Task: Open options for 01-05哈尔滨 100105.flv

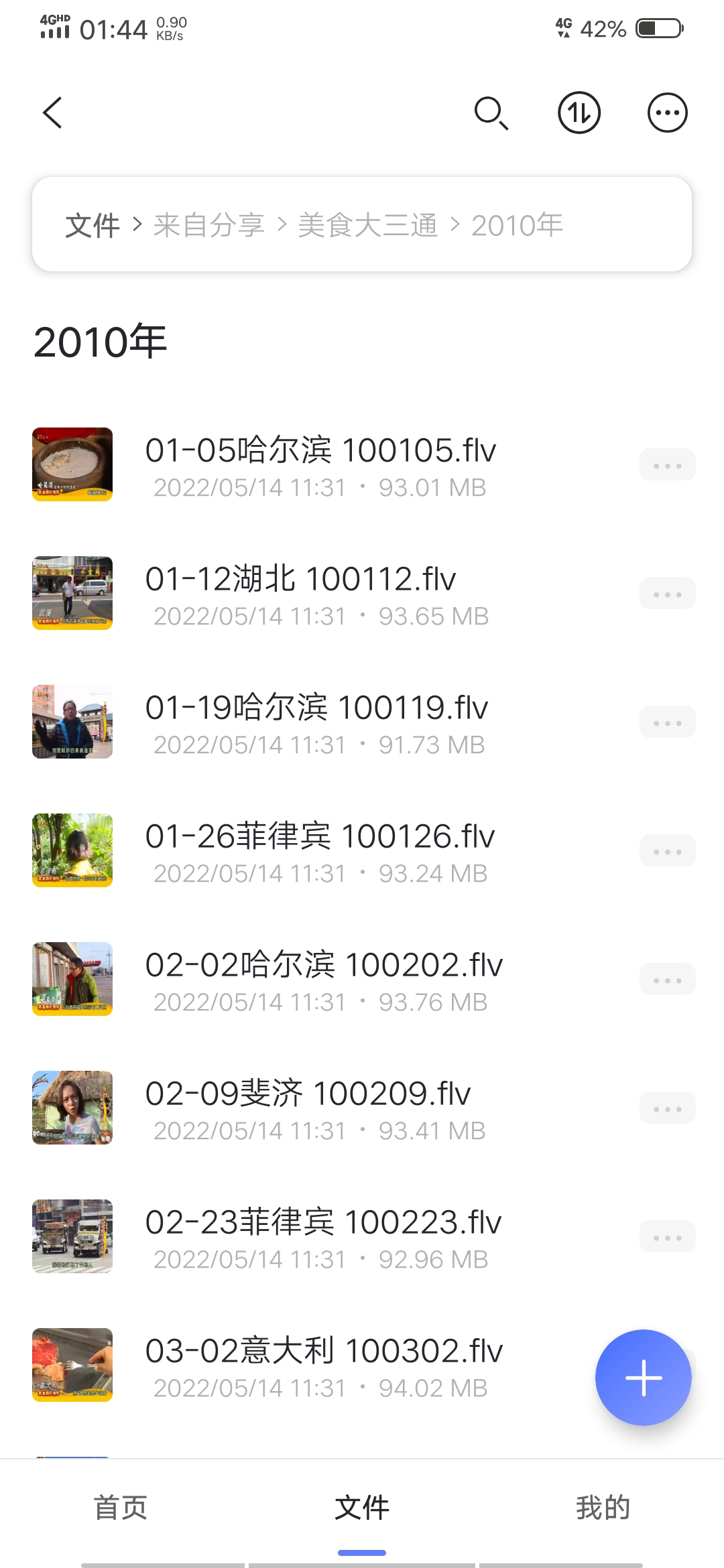Action: pos(668,464)
